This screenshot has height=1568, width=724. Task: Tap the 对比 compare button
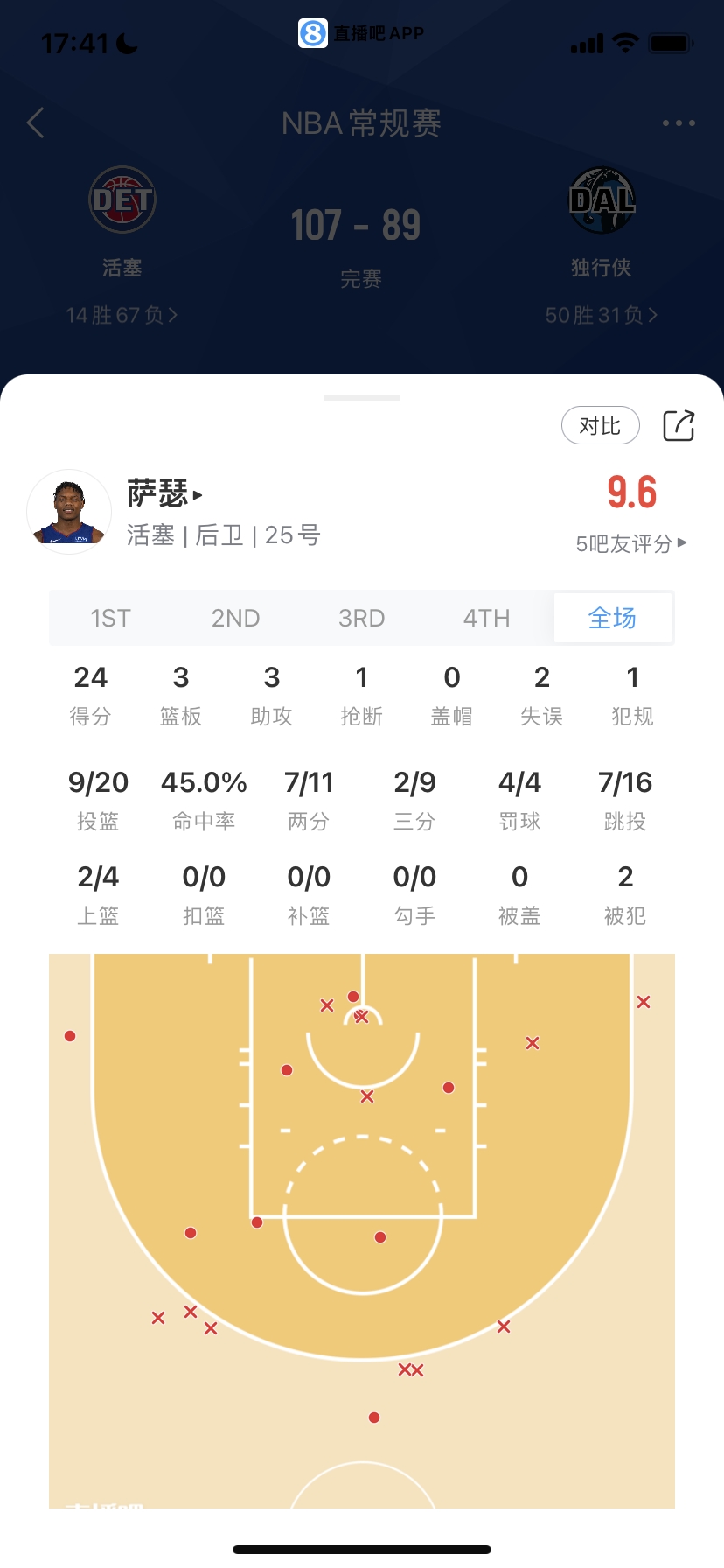click(600, 426)
